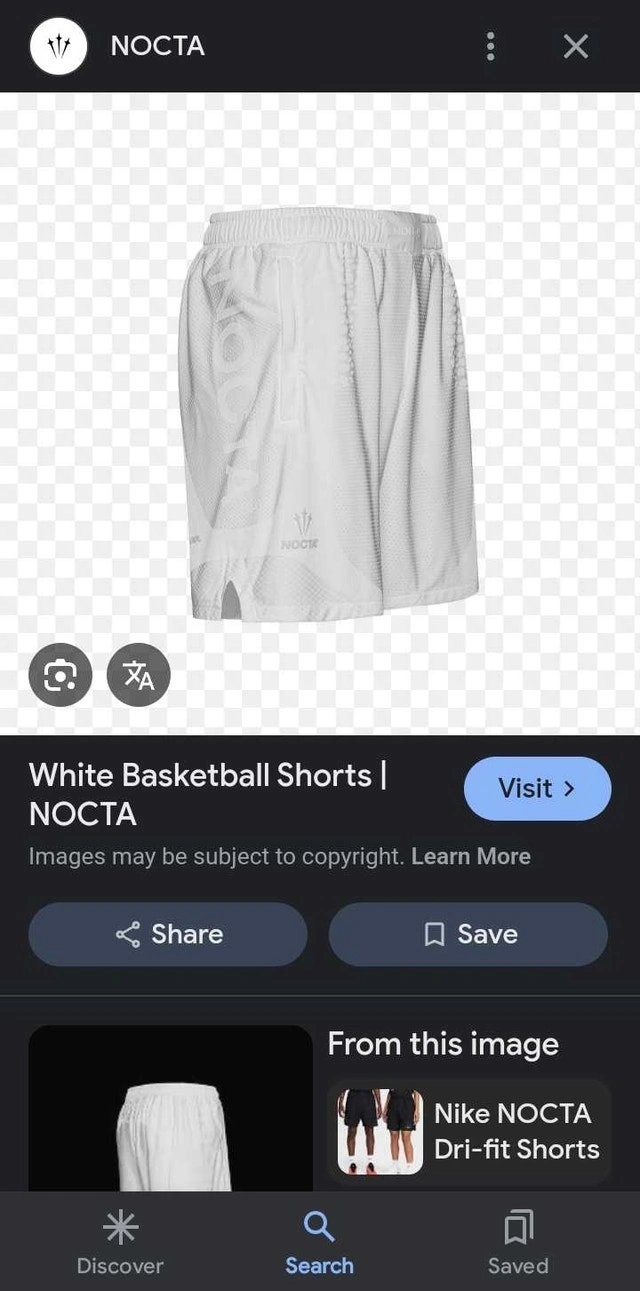Viewport: 640px width, 1291px height.
Task: Search this image with Google Lens
Action: [x=59, y=675]
